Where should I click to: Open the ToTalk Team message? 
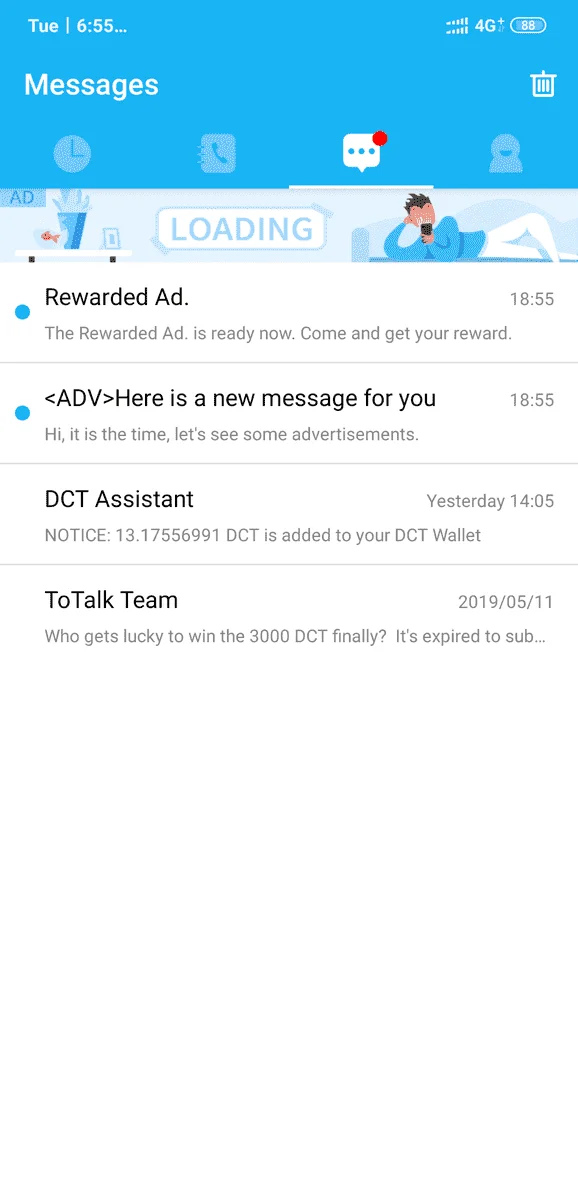click(289, 616)
